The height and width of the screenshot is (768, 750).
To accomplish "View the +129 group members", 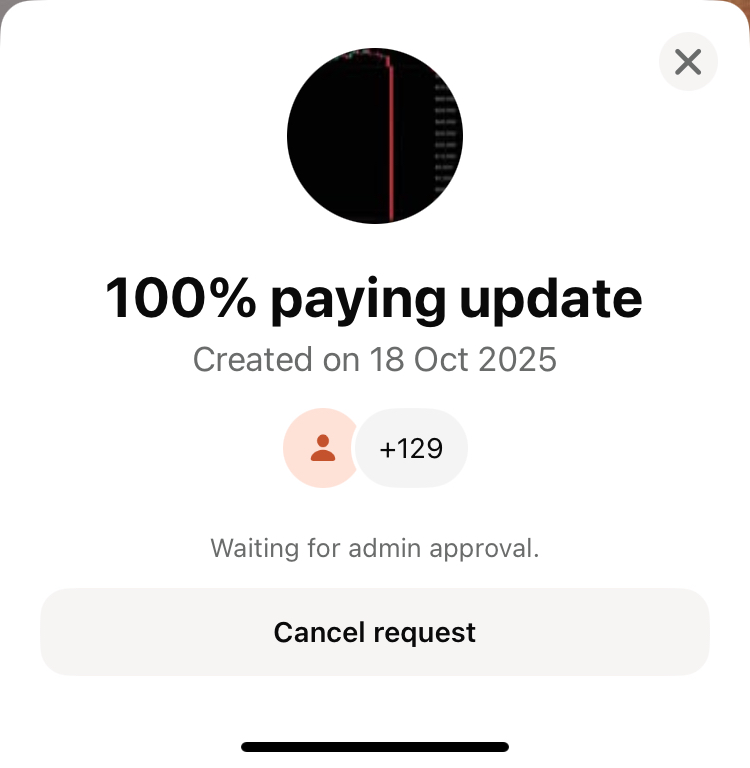I will [411, 448].
